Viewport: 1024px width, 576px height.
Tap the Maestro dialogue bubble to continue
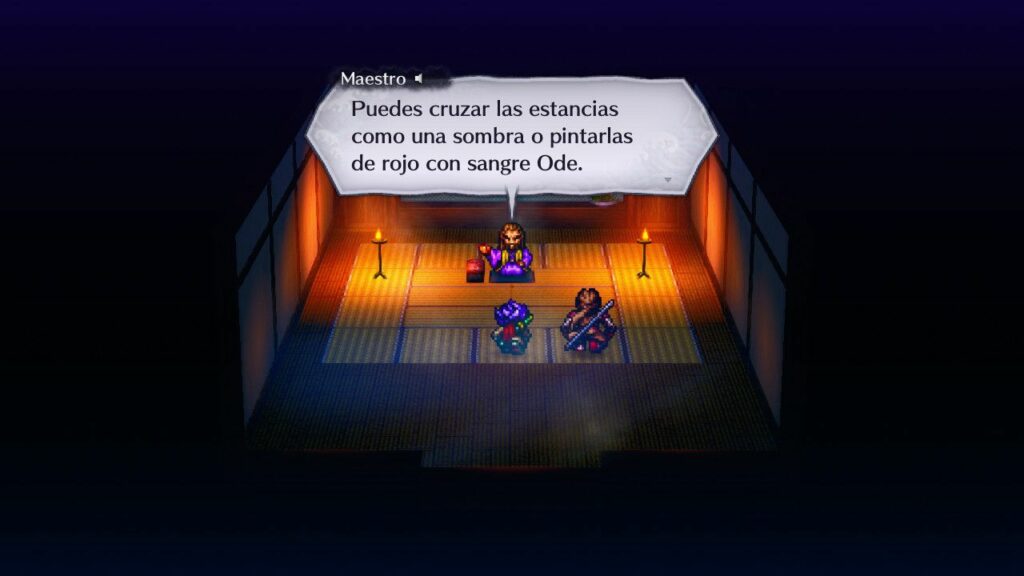coord(510,135)
